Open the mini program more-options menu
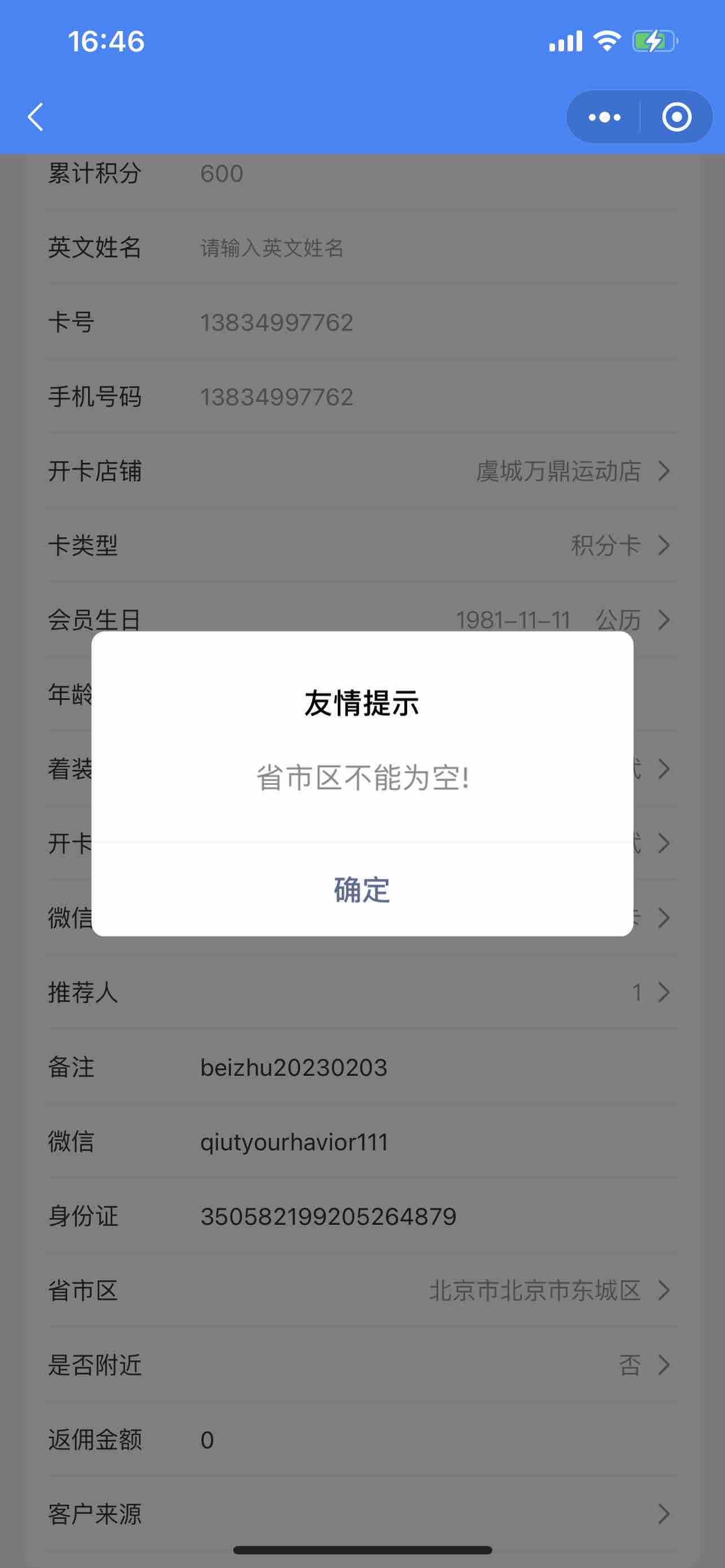 pyautogui.click(x=604, y=117)
